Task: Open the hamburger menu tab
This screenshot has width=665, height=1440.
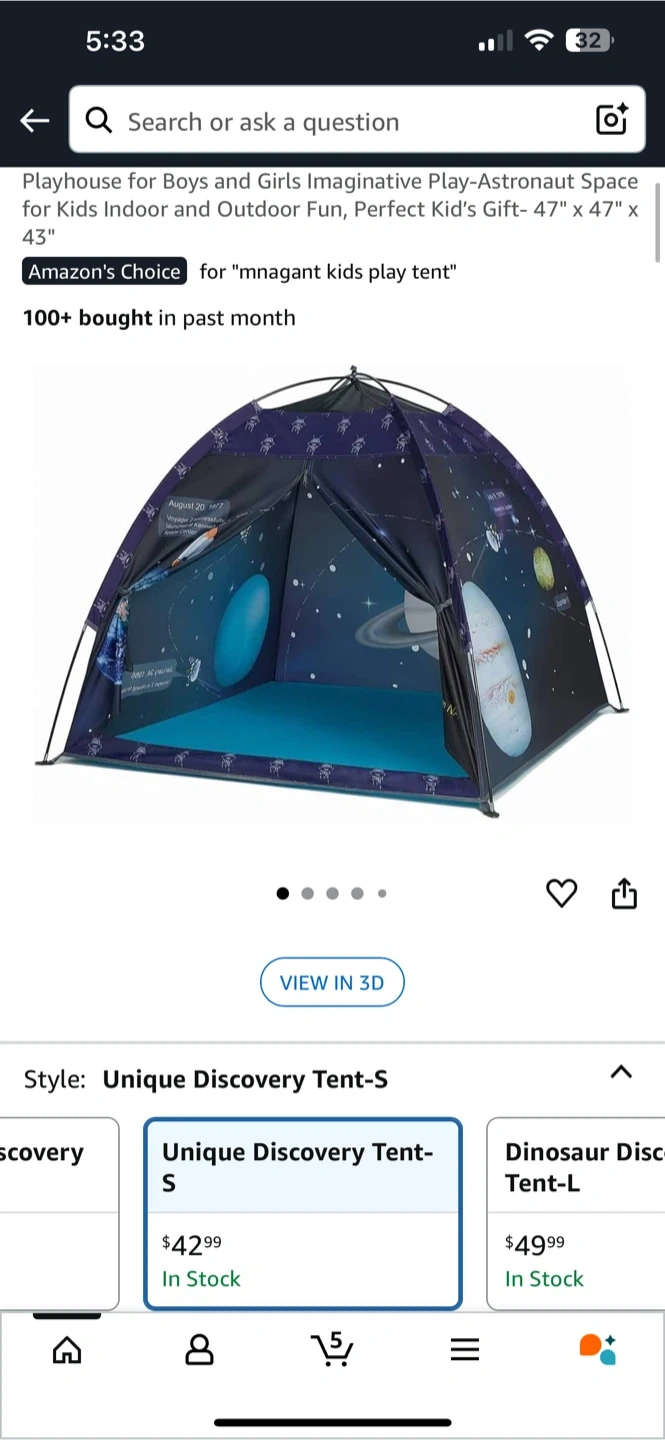Action: 464,1350
